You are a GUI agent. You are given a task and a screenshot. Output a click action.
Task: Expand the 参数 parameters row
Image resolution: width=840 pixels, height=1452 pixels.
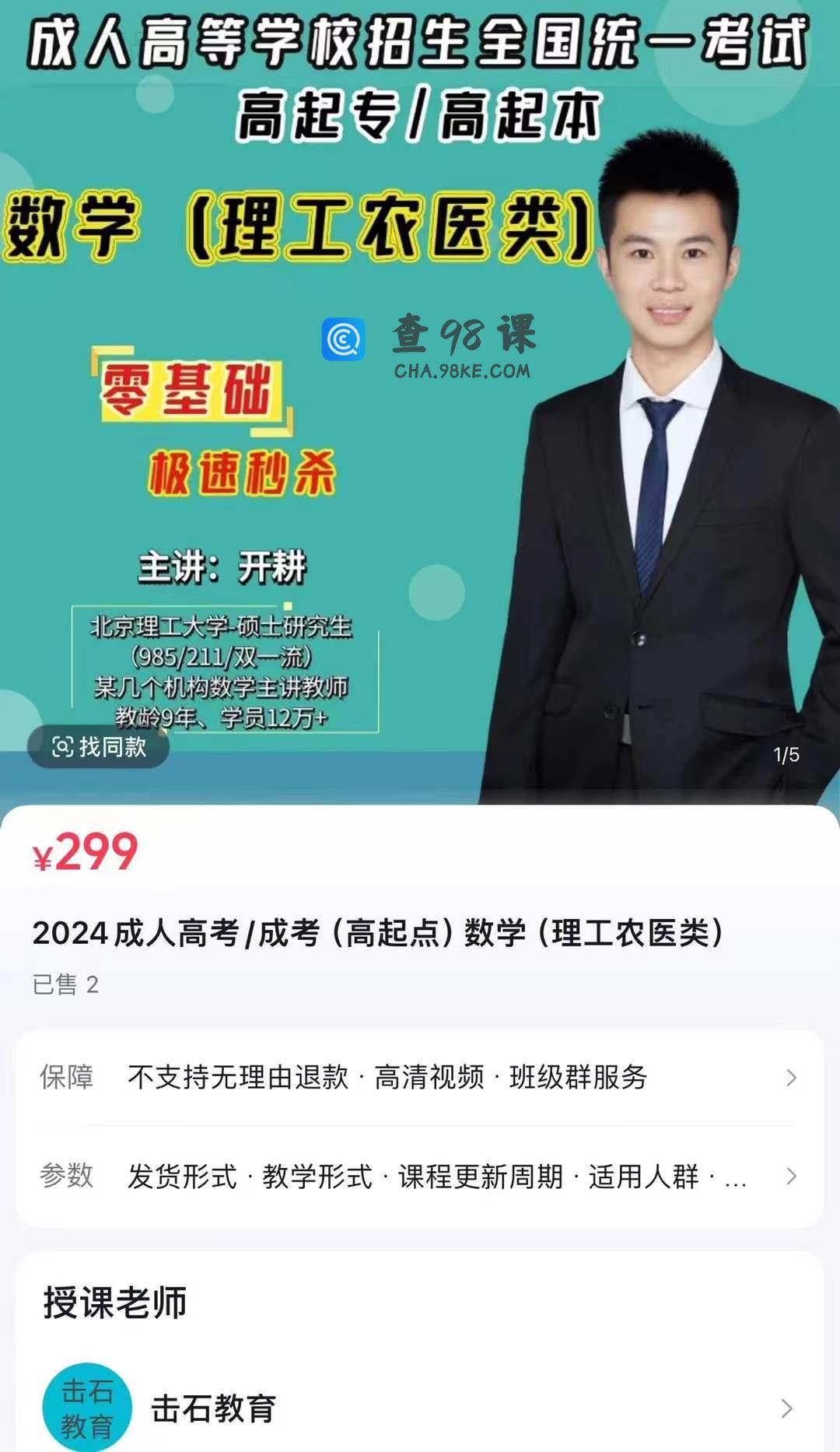(420, 1176)
